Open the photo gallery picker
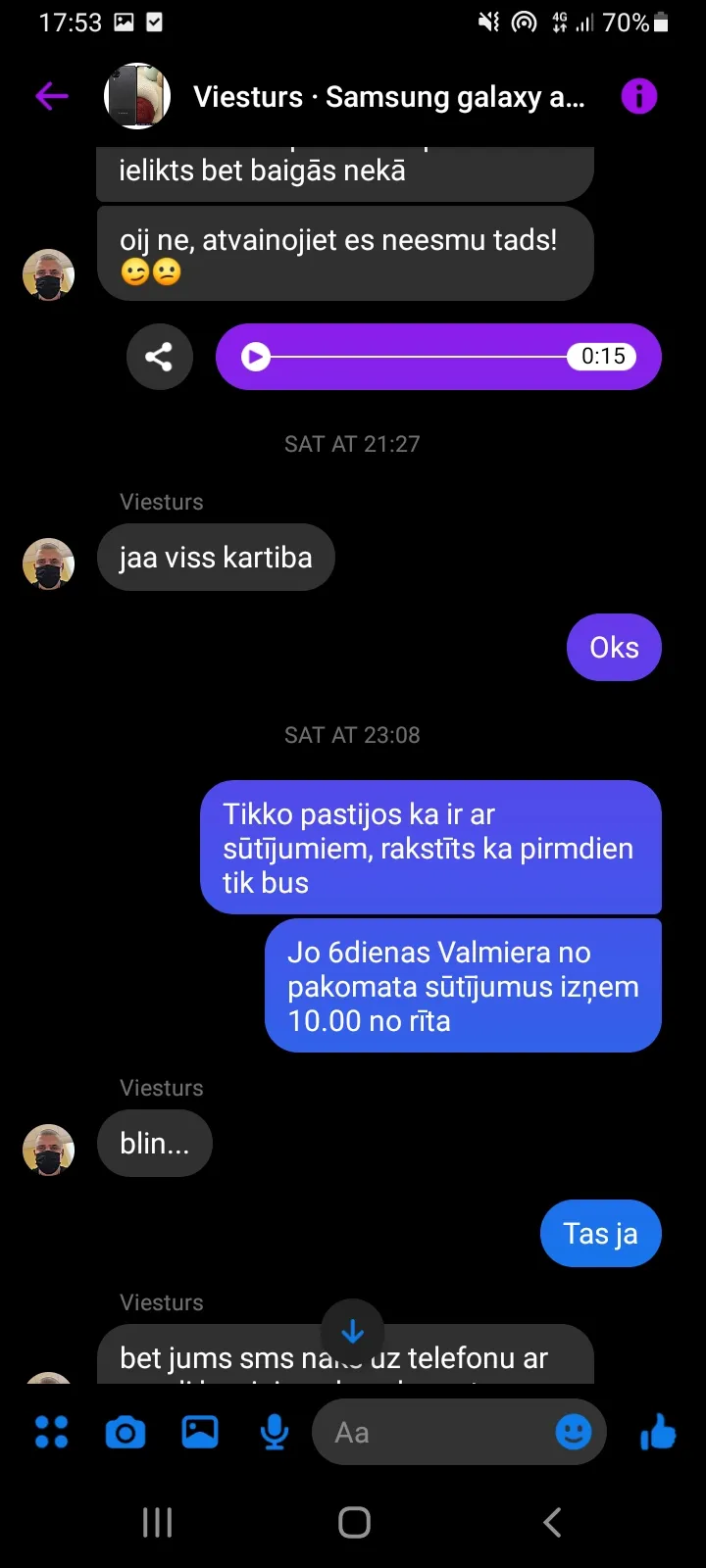The width and height of the screenshot is (706, 1568). [x=200, y=1433]
